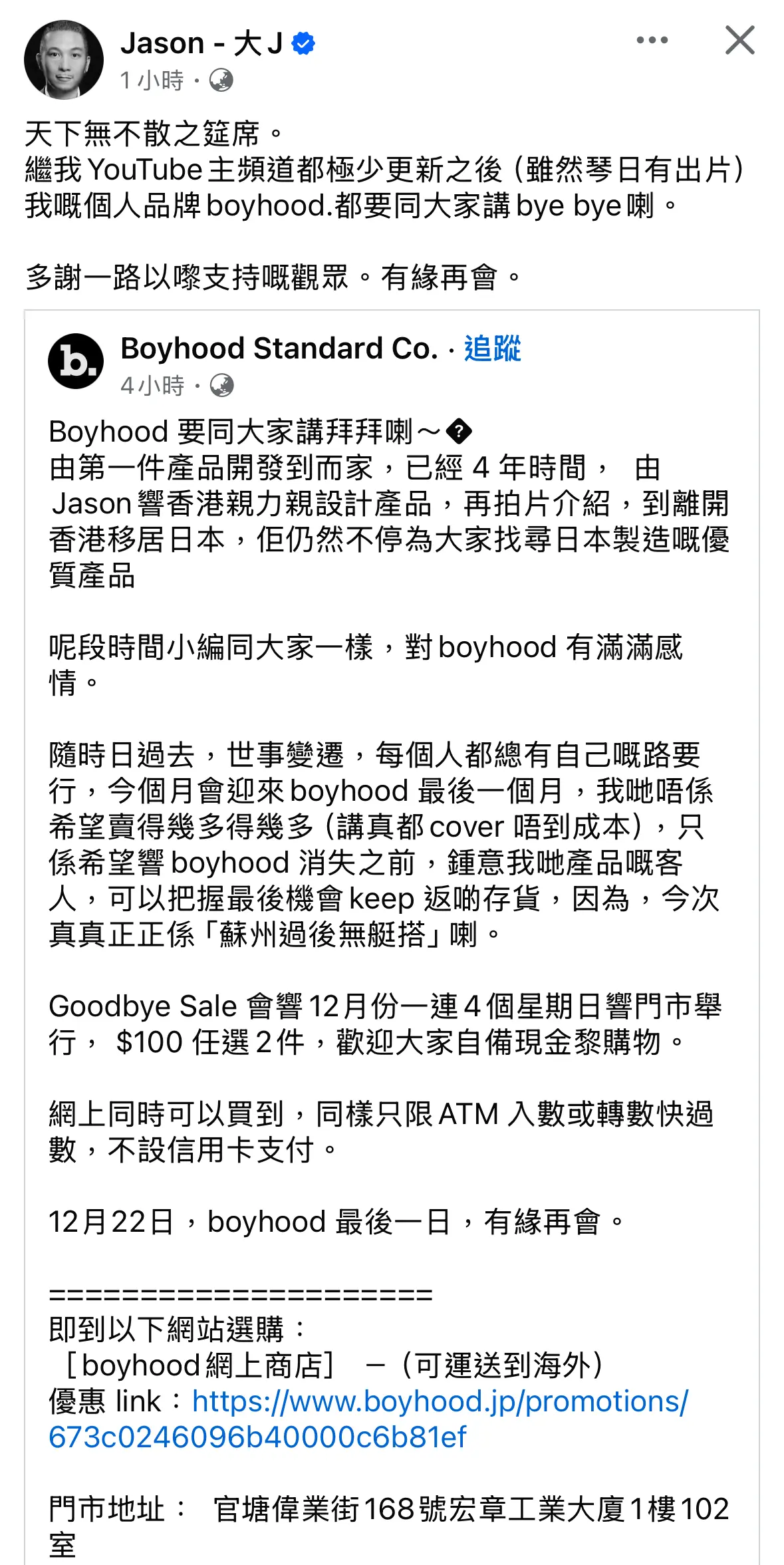
Task: Open the three-dot options menu
Action: click(x=652, y=41)
